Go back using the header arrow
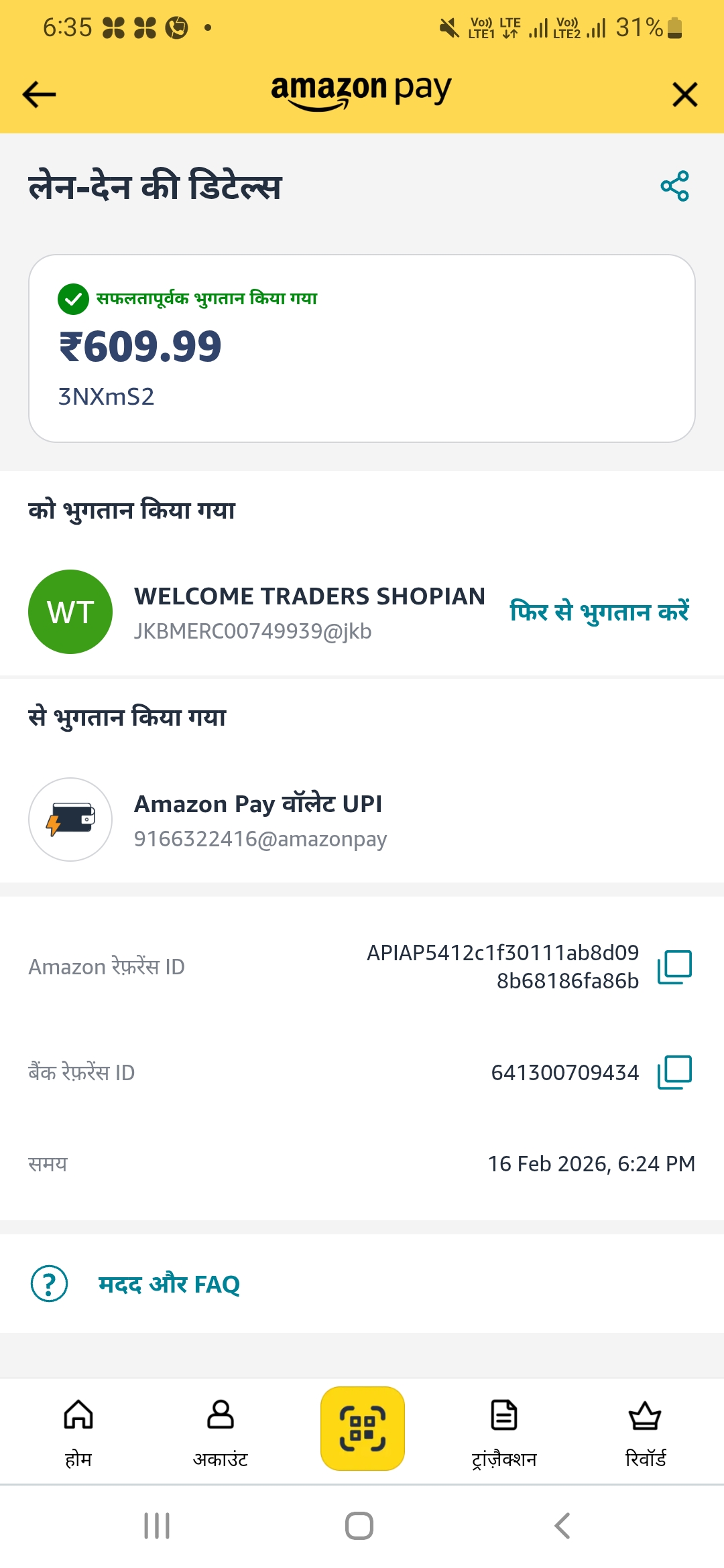 click(39, 94)
